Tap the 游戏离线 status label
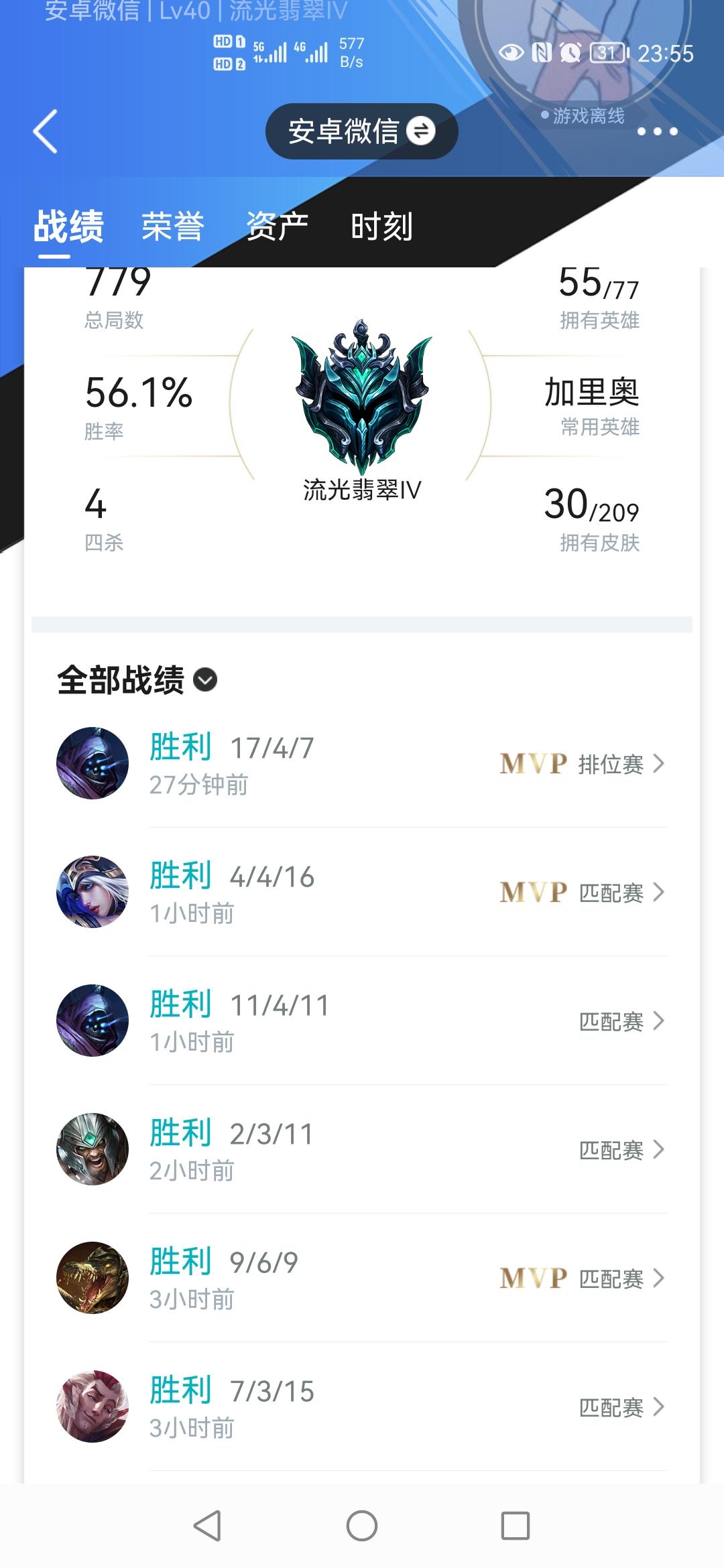Viewport: 724px width, 1568px height. click(x=589, y=116)
